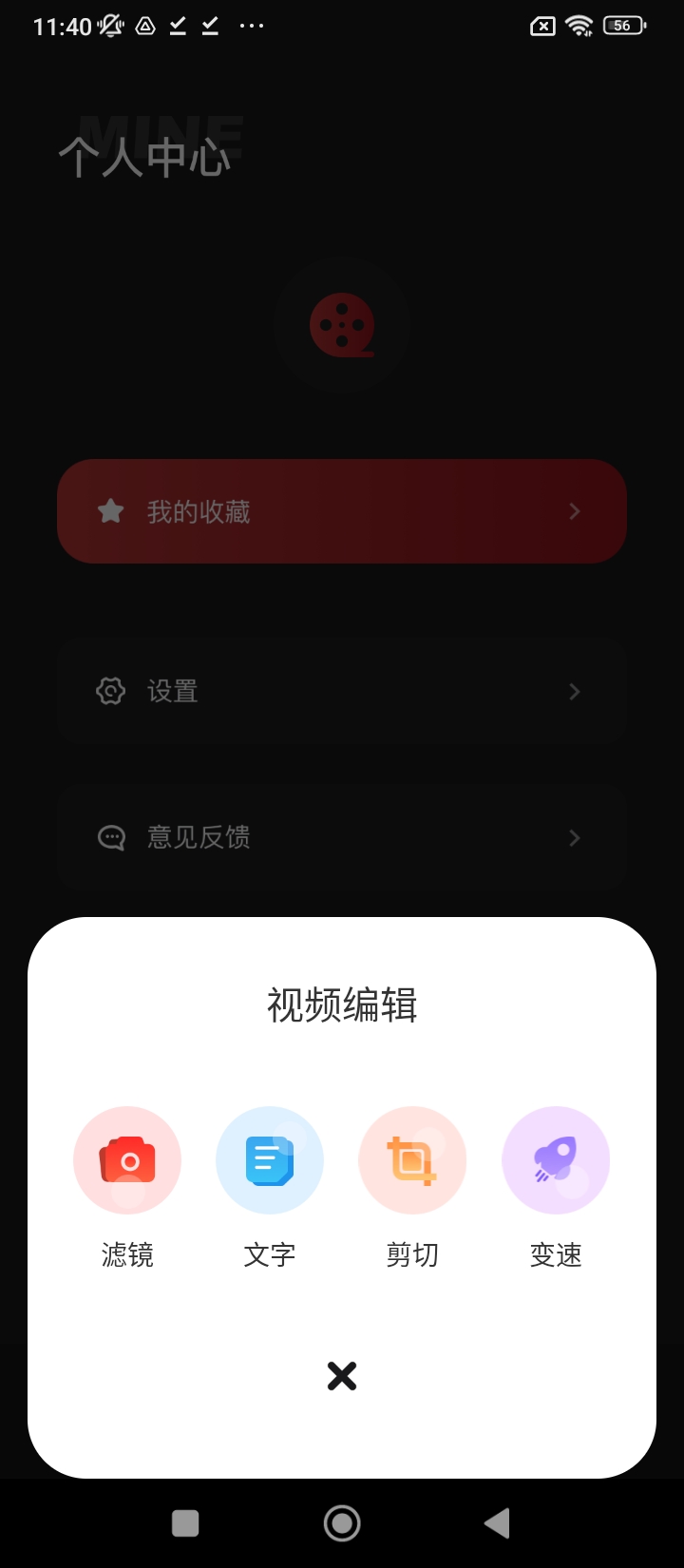Tap the system home button
The width and height of the screenshot is (684, 1568).
342,1523
